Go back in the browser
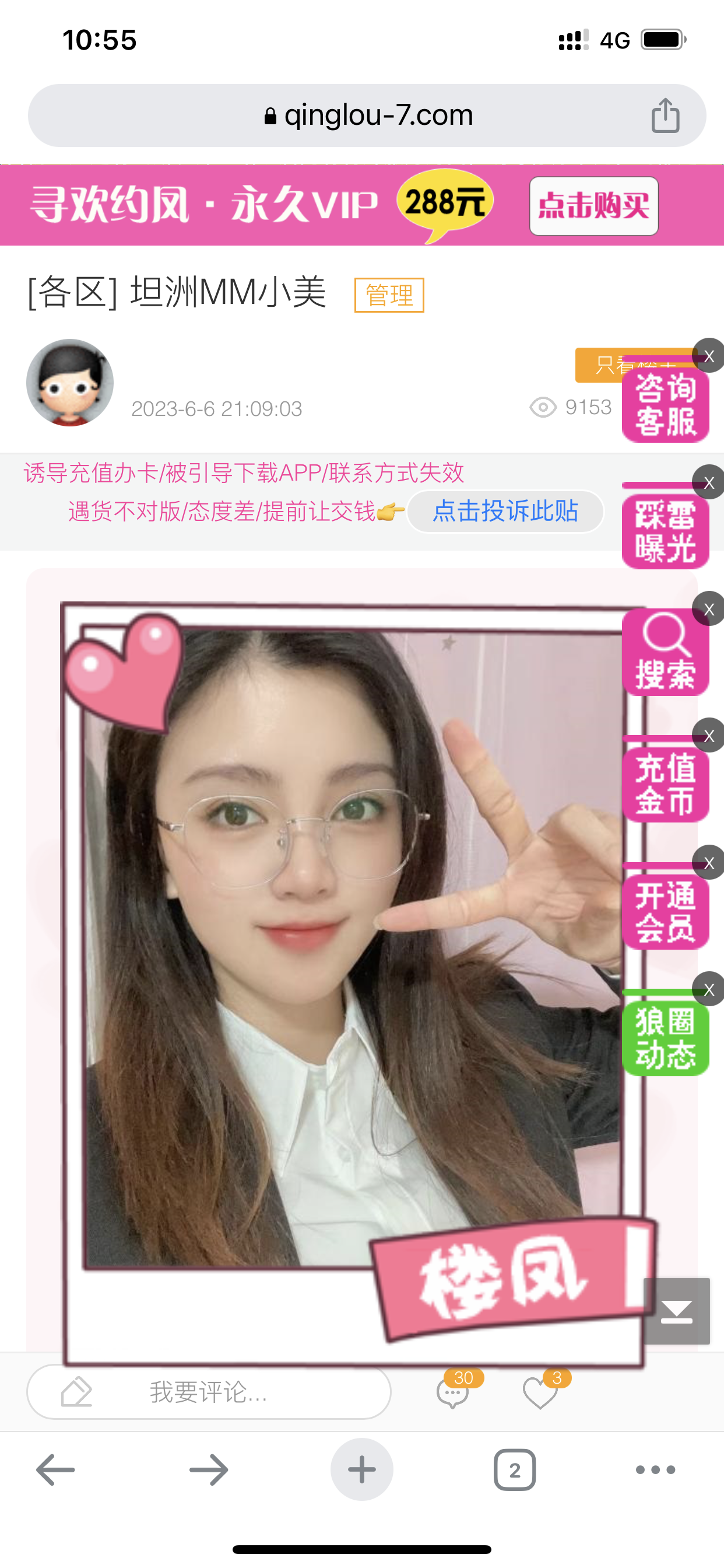This screenshot has width=724, height=1568. pyautogui.click(x=55, y=1470)
